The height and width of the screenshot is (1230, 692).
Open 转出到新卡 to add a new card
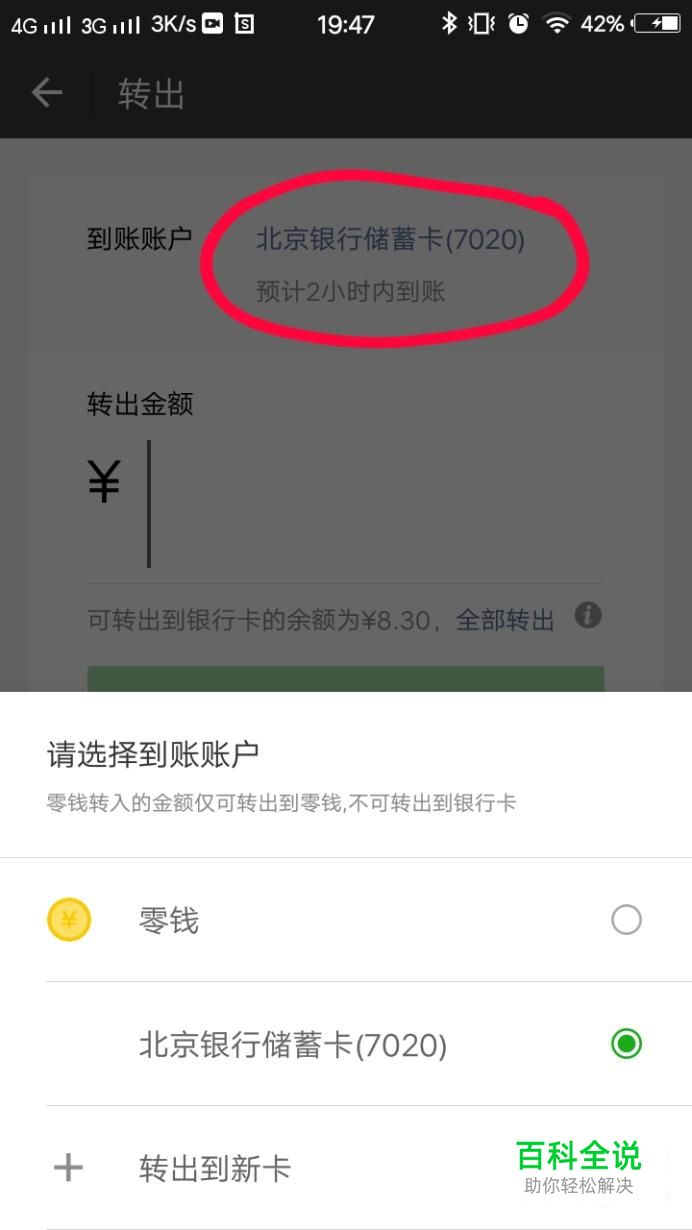(x=215, y=1168)
